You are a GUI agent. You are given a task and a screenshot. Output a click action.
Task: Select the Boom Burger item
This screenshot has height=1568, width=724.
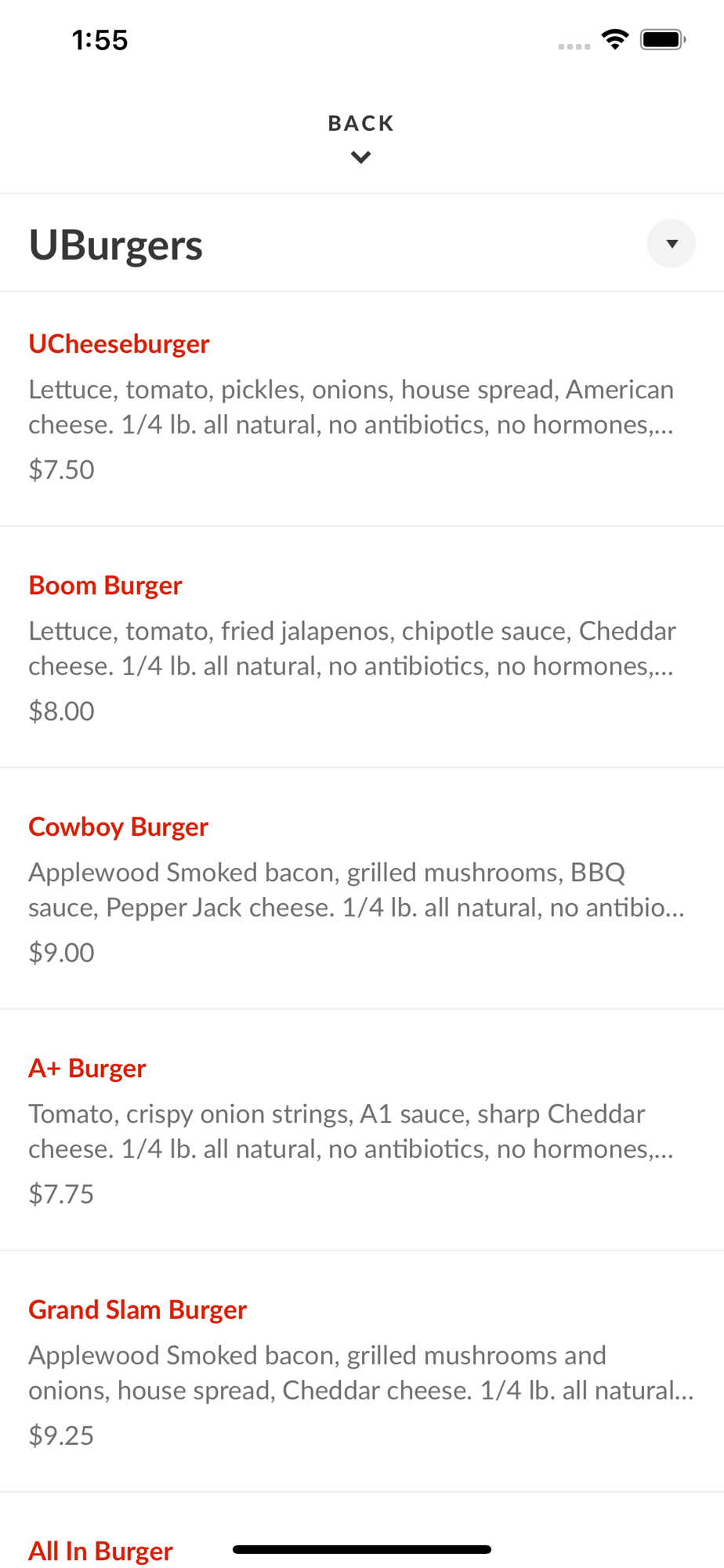362,648
